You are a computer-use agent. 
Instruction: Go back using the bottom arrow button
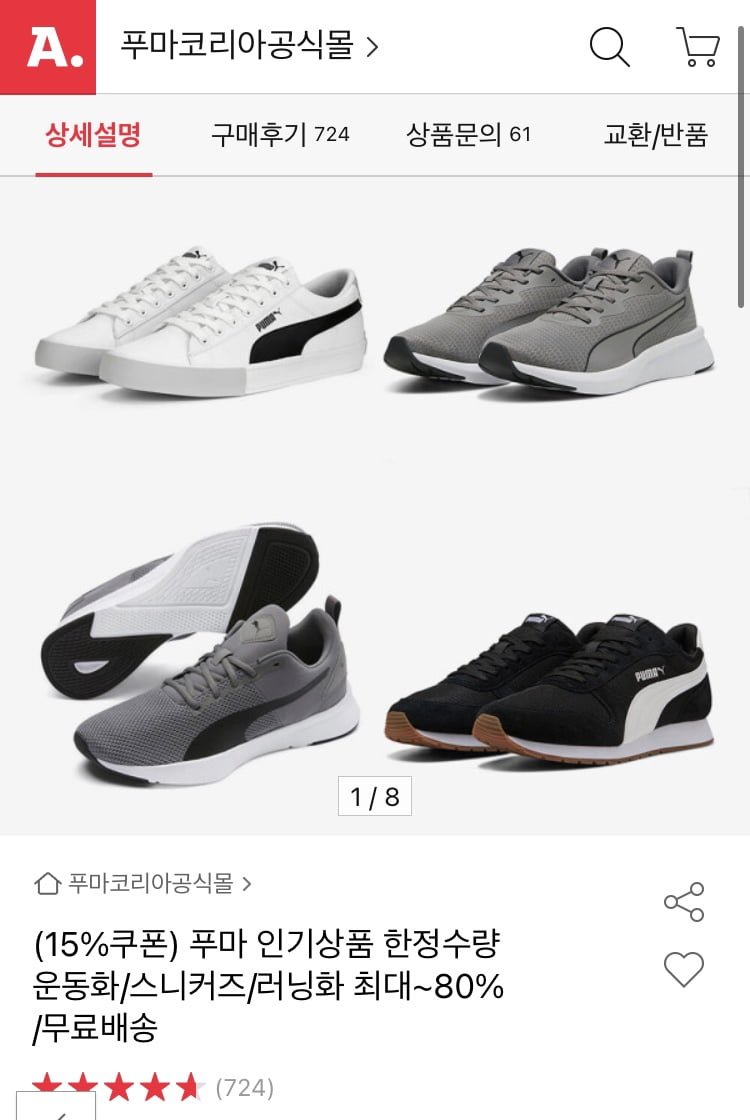(x=56, y=1108)
